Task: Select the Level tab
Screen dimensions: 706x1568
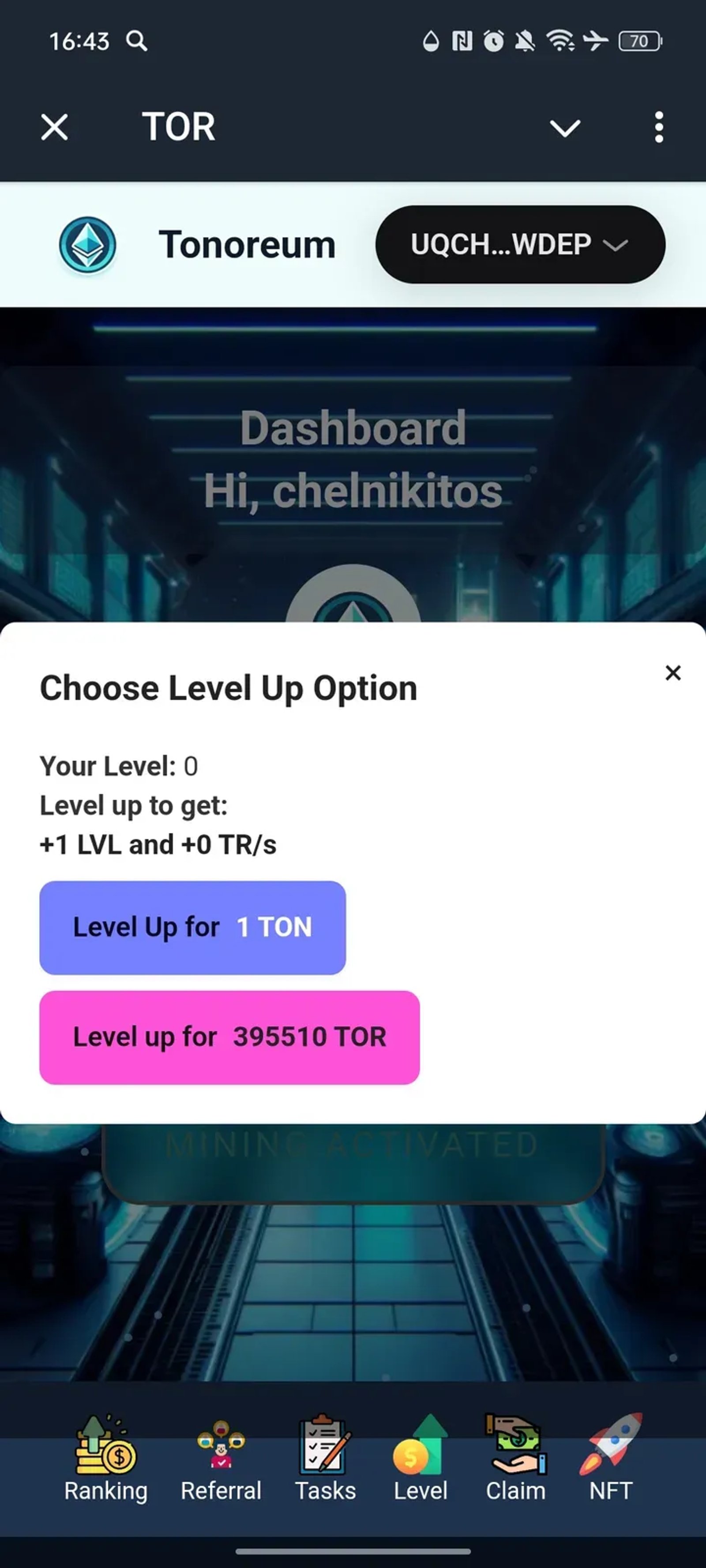Action: [x=421, y=1458]
